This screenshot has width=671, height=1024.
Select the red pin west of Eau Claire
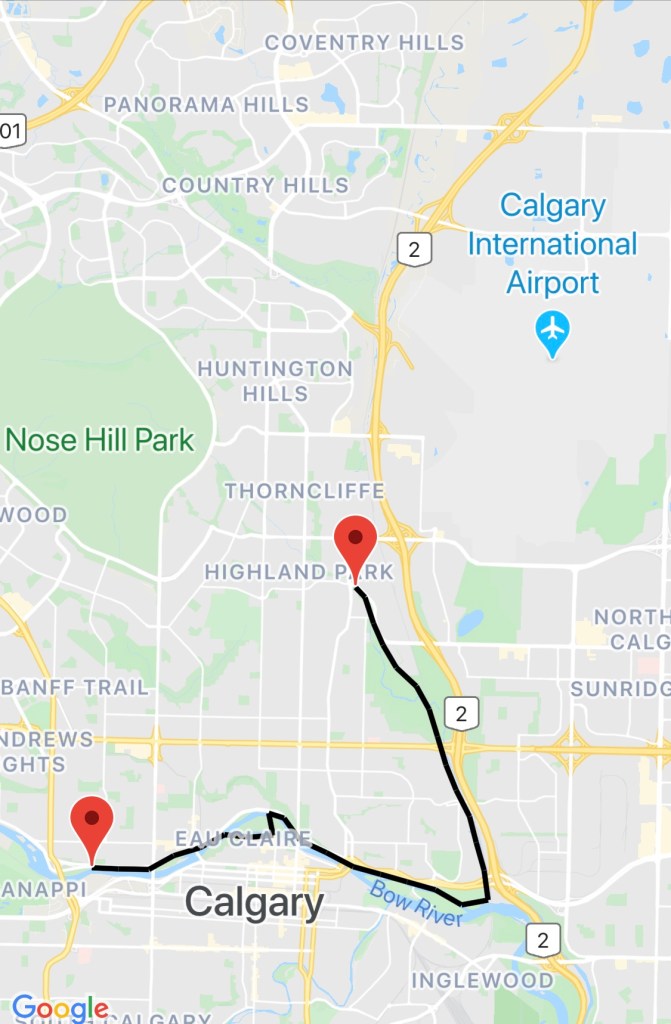pos(92,822)
